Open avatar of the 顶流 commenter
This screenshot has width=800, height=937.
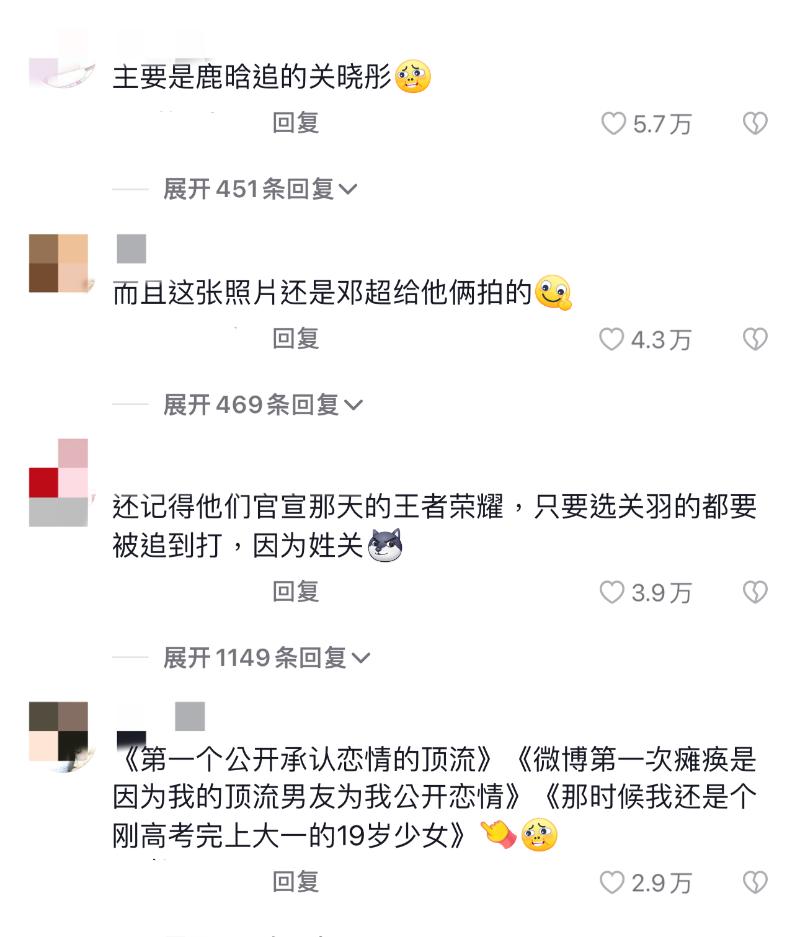[58, 732]
